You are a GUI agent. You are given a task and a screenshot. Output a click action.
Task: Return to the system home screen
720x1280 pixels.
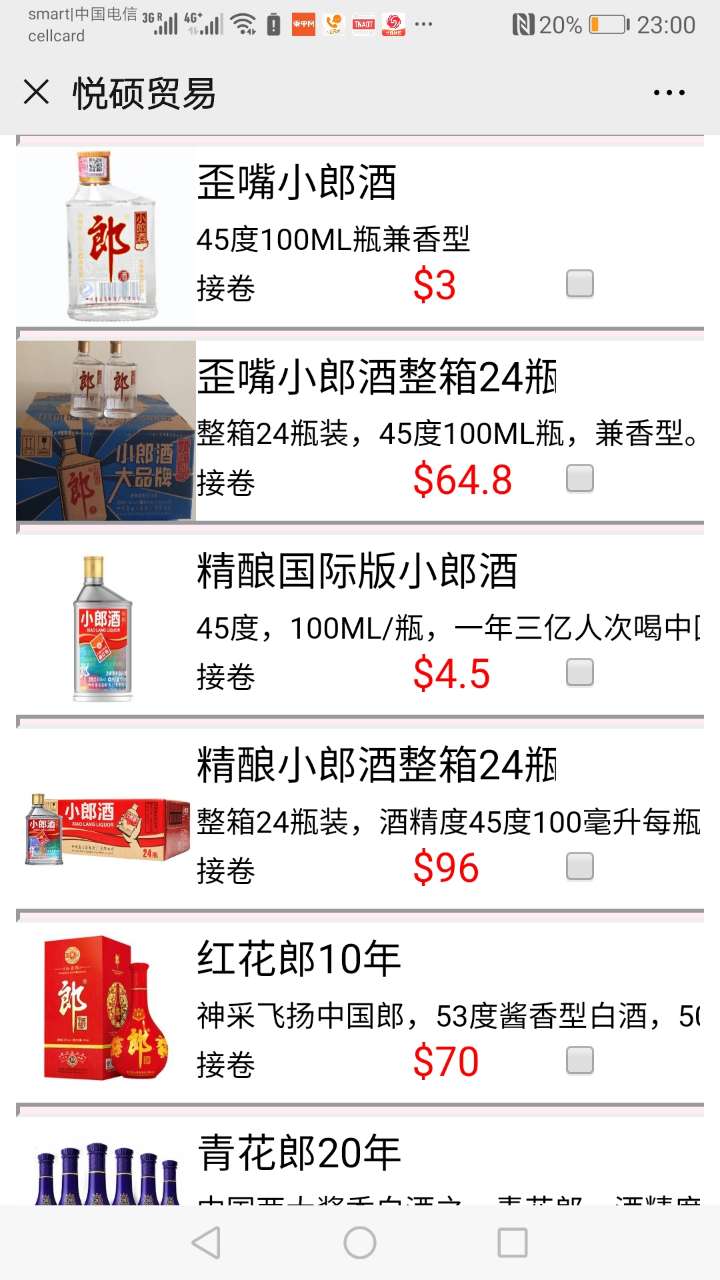[x=360, y=1243]
